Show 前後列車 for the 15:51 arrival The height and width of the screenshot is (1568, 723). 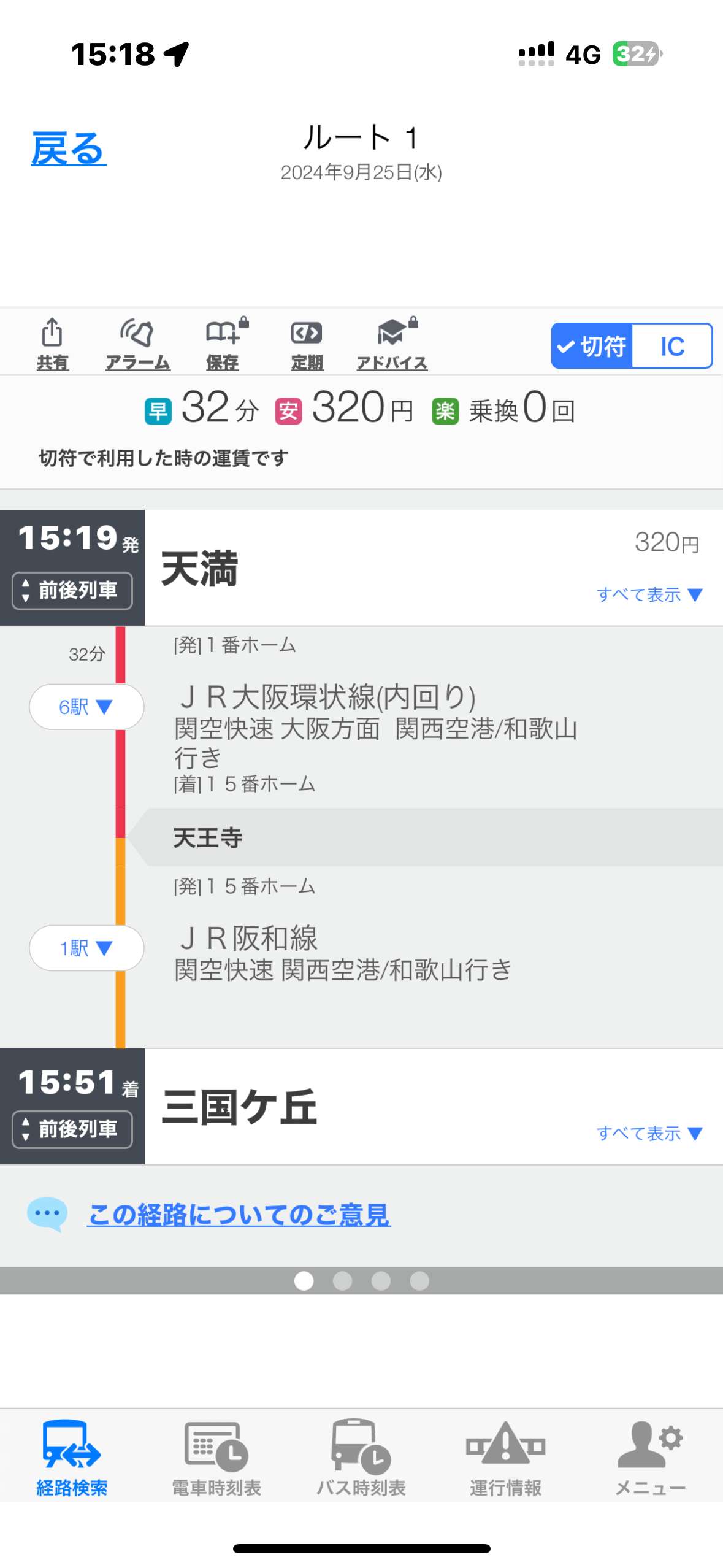tap(72, 1130)
